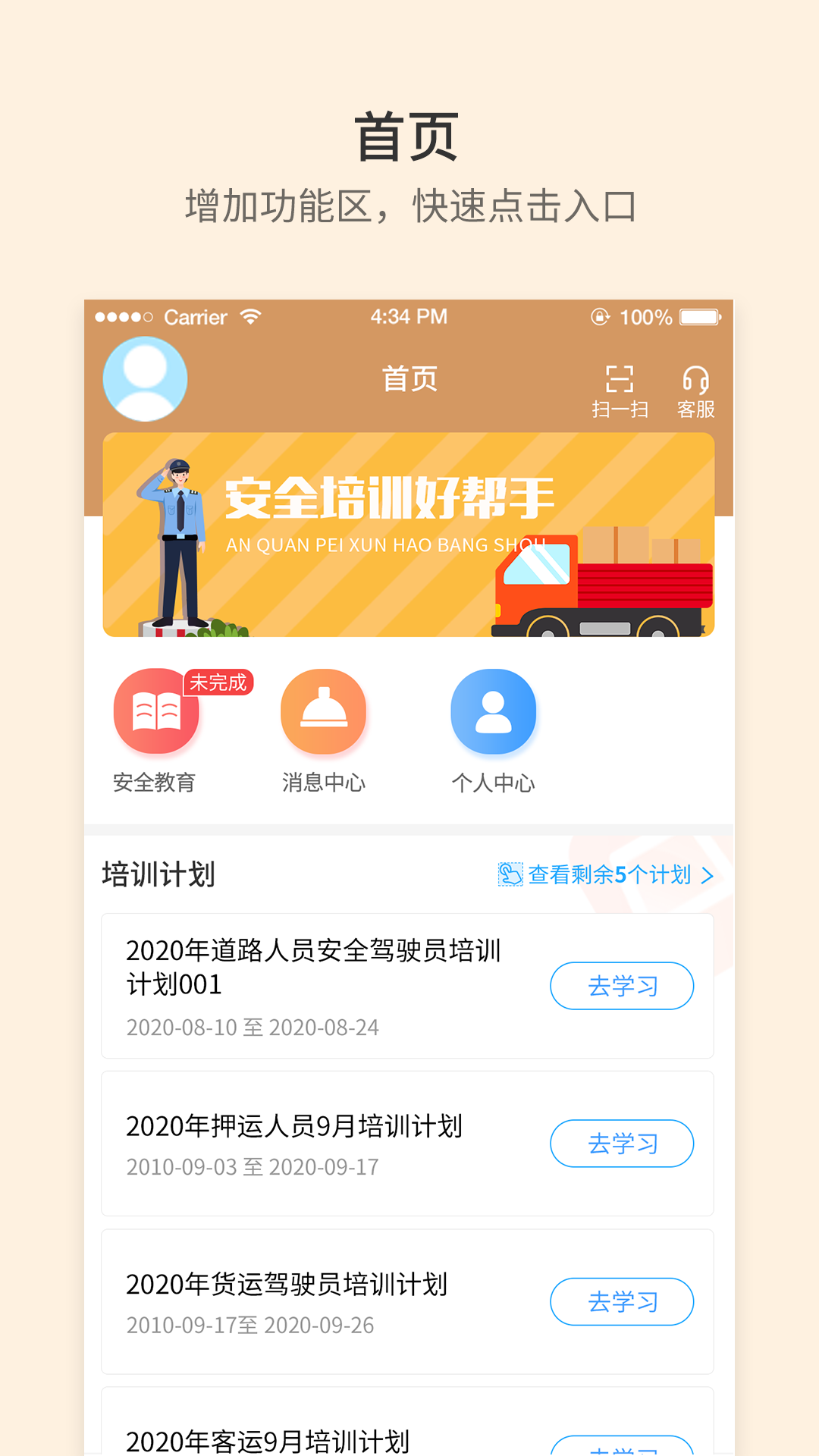Open the 扫一扫 scan icon
Viewport: 819px width, 1456px height.
[x=622, y=388]
